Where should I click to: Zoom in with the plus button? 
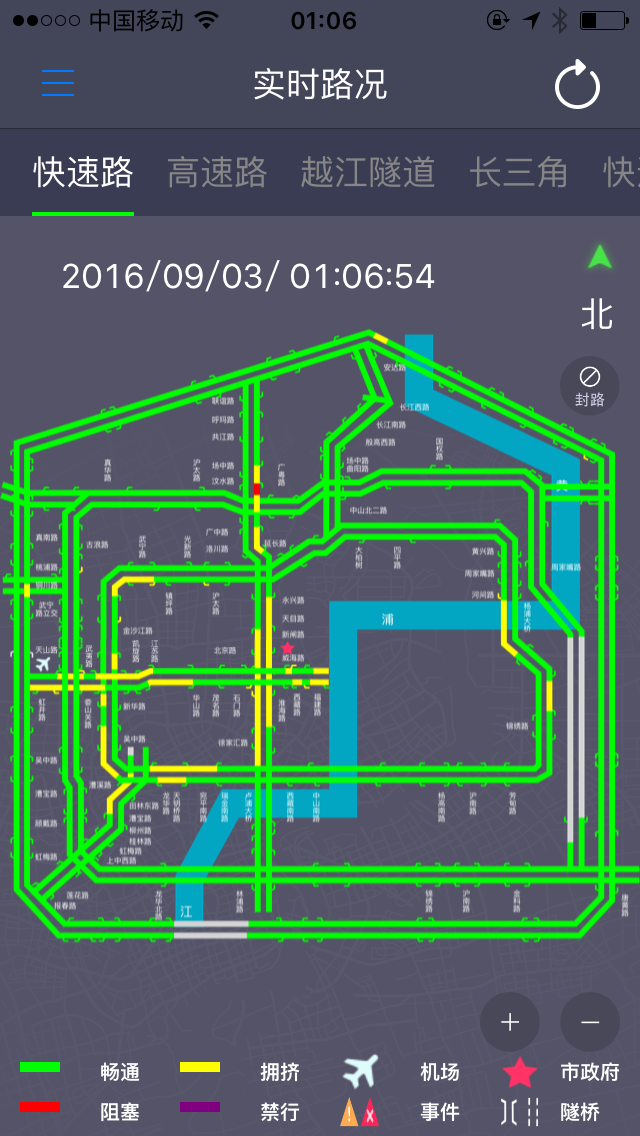510,1021
